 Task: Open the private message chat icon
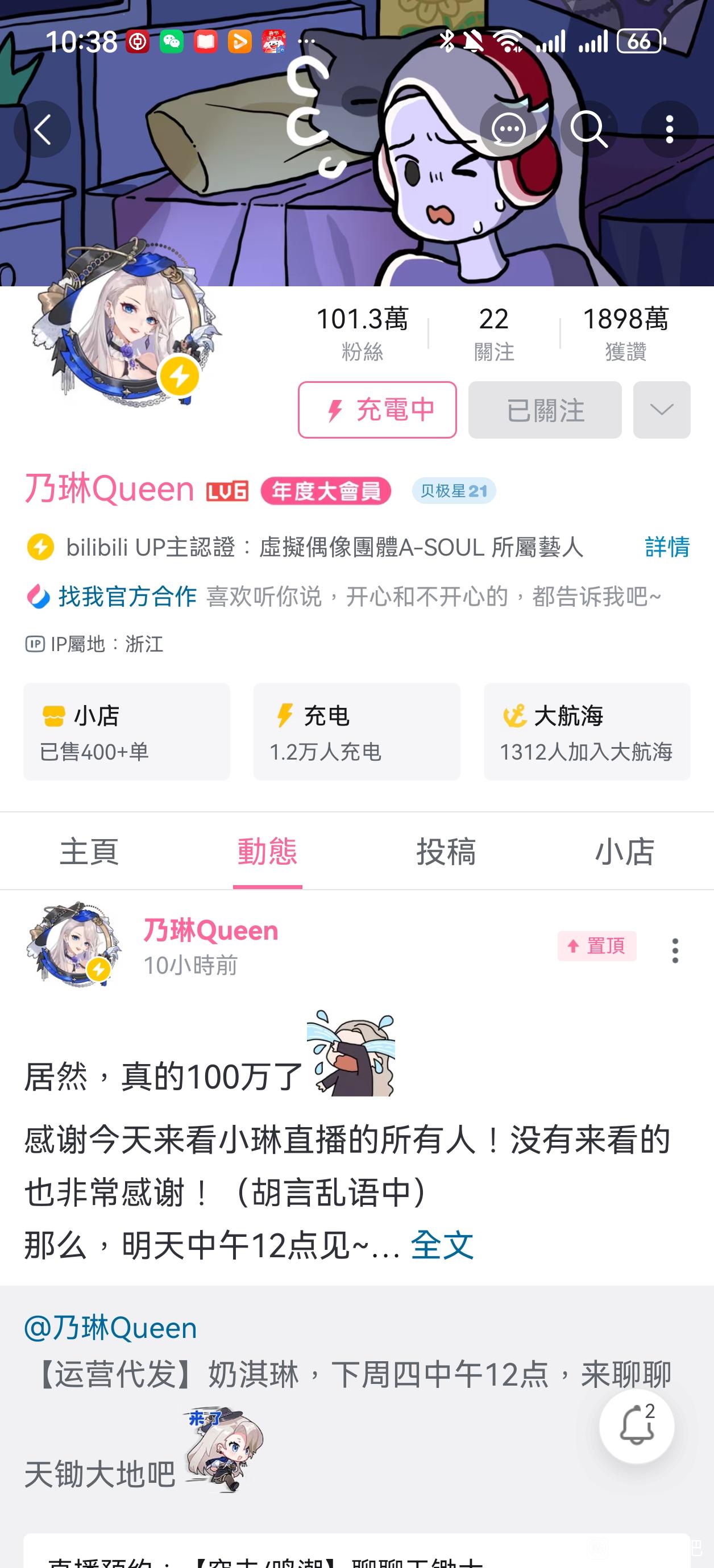coord(508,130)
